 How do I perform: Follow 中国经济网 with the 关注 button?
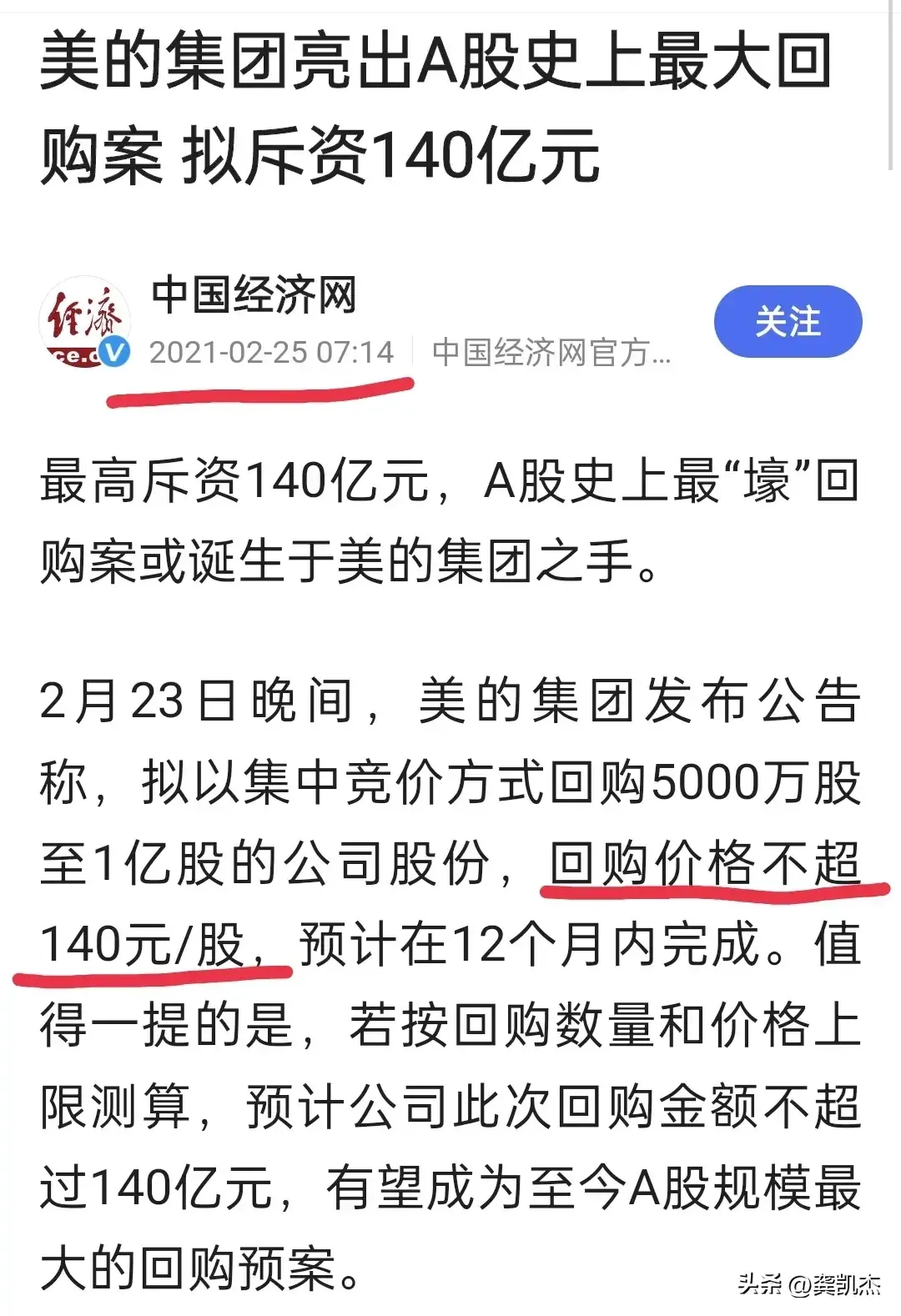tap(788, 322)
